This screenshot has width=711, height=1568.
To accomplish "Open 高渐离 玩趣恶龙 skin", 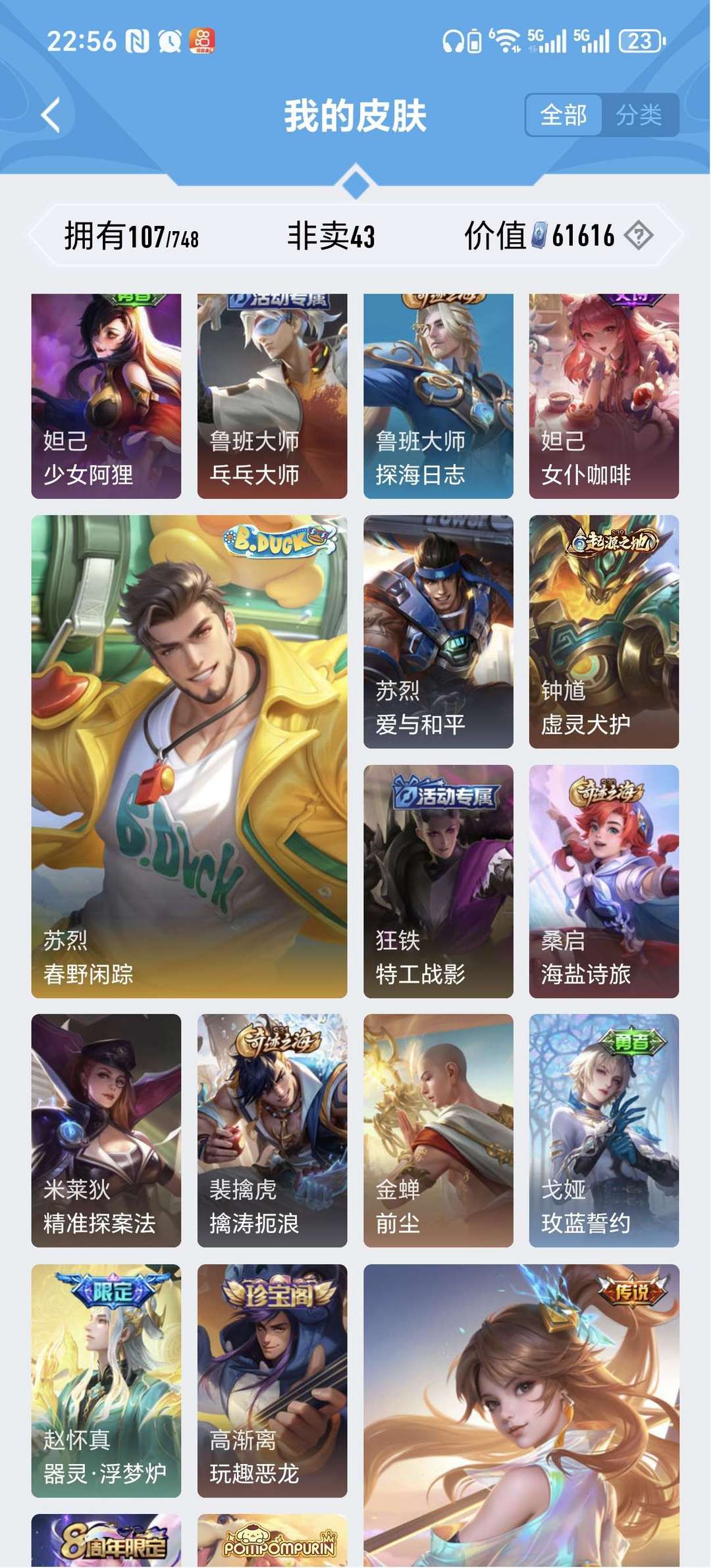I will (x=272, y=1380).
